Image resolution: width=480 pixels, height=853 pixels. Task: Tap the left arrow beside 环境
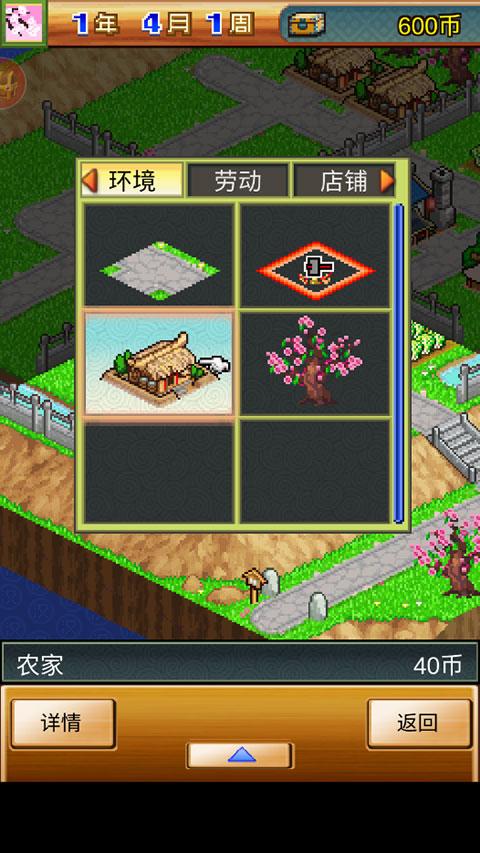(90, 181)
